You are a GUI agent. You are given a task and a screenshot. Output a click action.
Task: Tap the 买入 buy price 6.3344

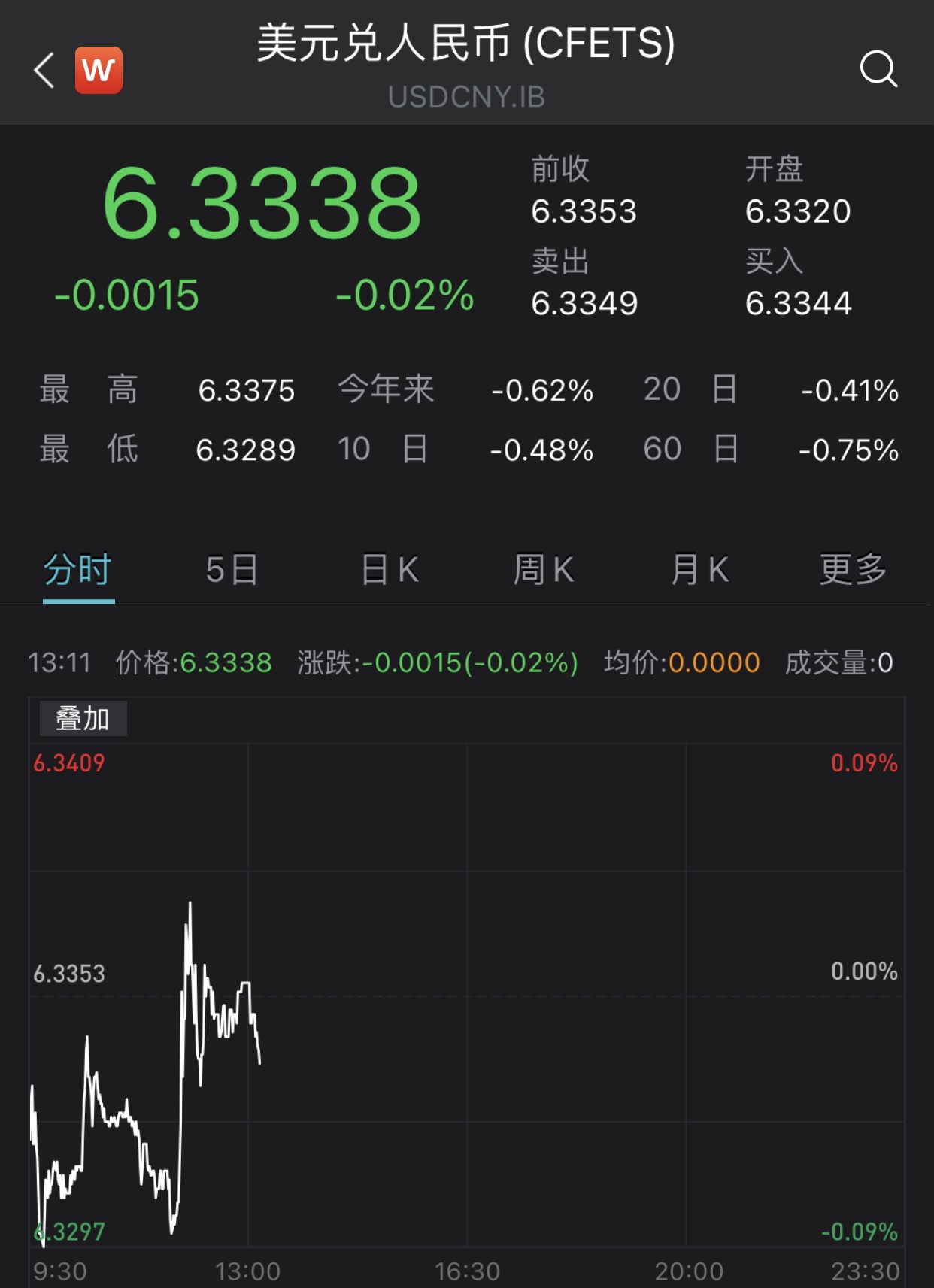point(799,305)
